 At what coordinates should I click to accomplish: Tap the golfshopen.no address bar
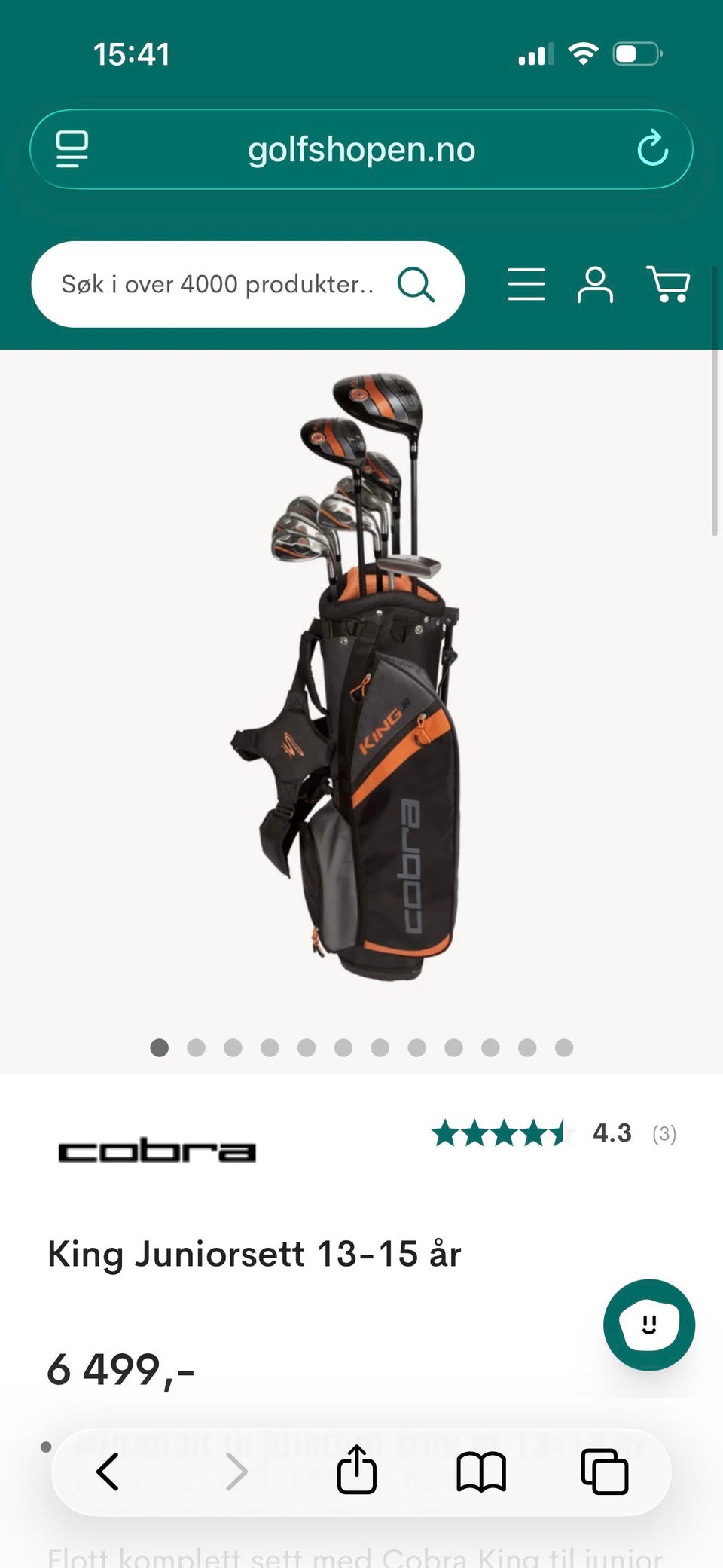(361, 149)
